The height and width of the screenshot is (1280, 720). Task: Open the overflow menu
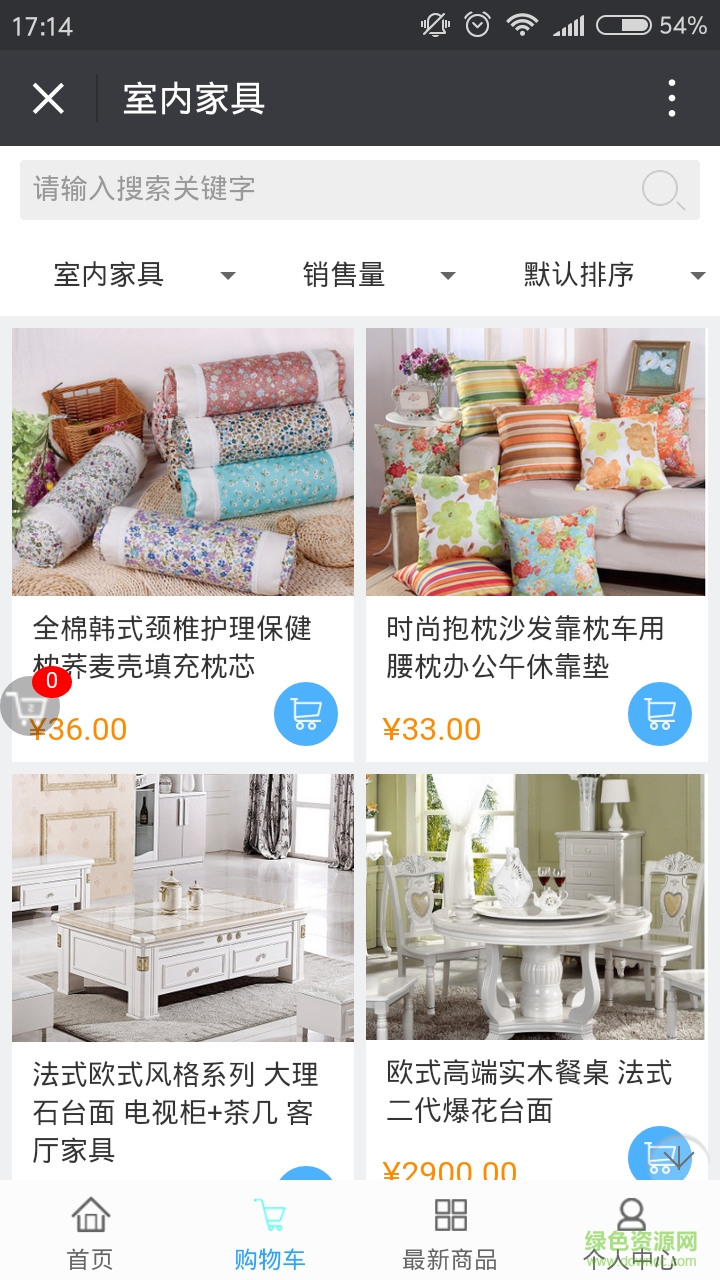671,99
